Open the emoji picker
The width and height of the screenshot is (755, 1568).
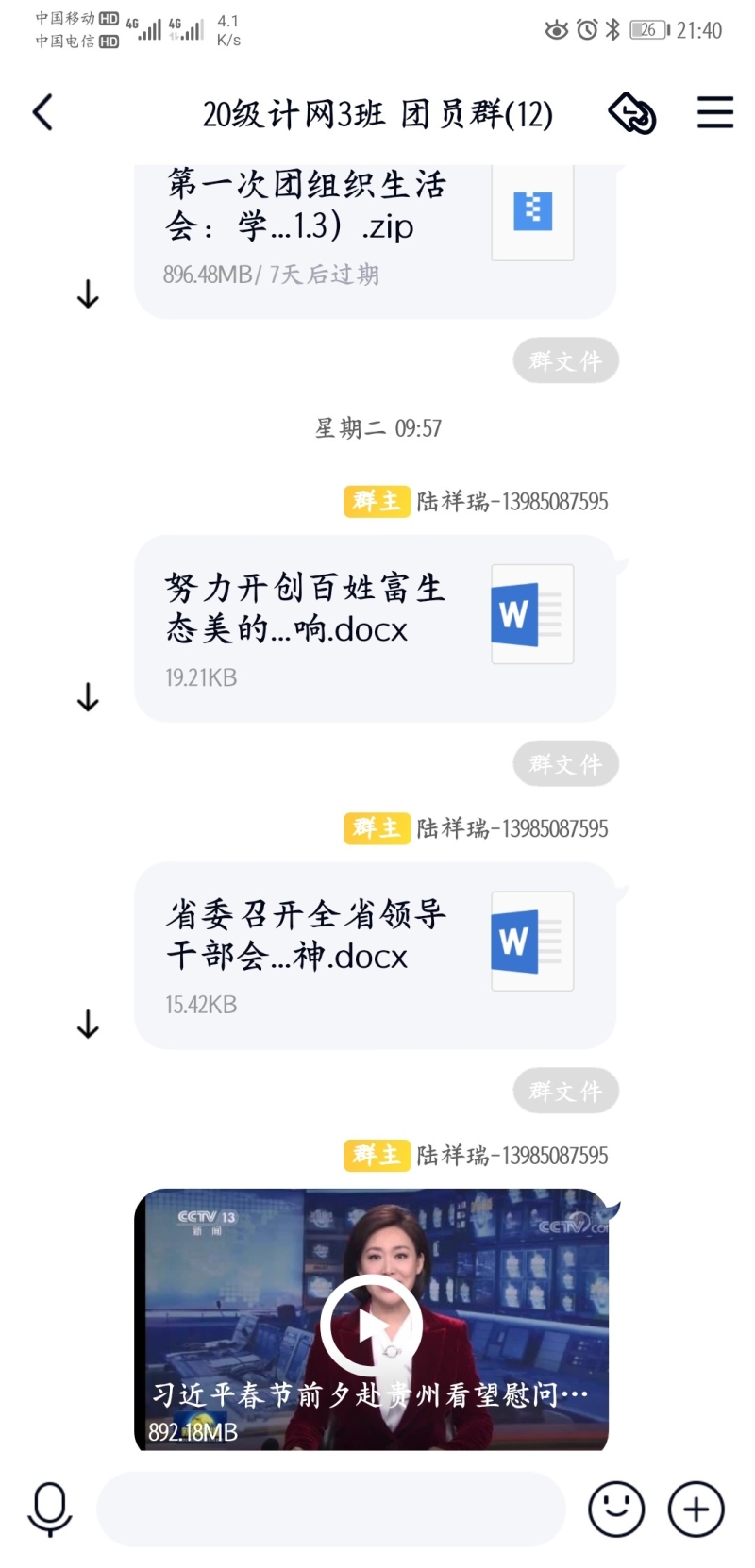pyautogui.click(x=616, y=1509)
